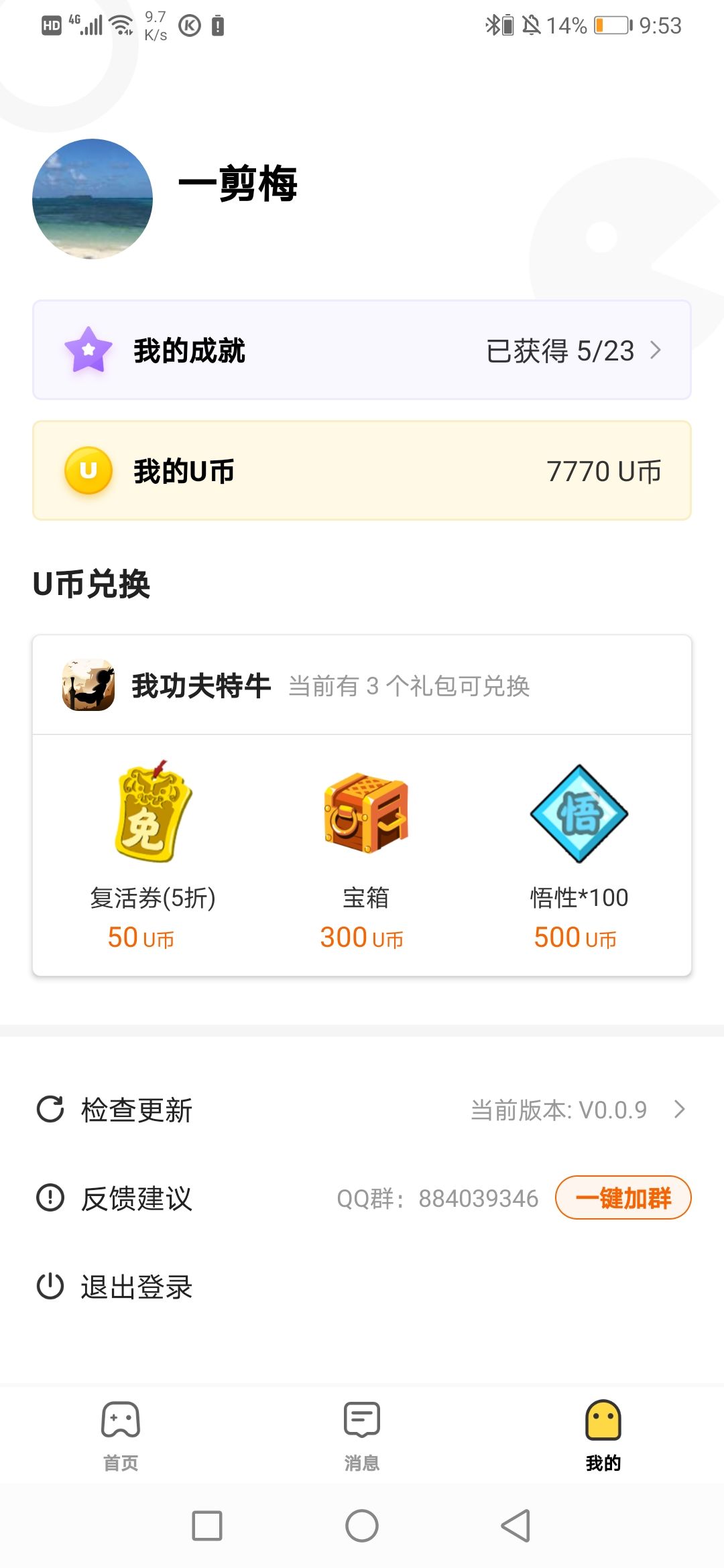Open recent apps with the square button

pyautogui.click(x=207, y=1526)
